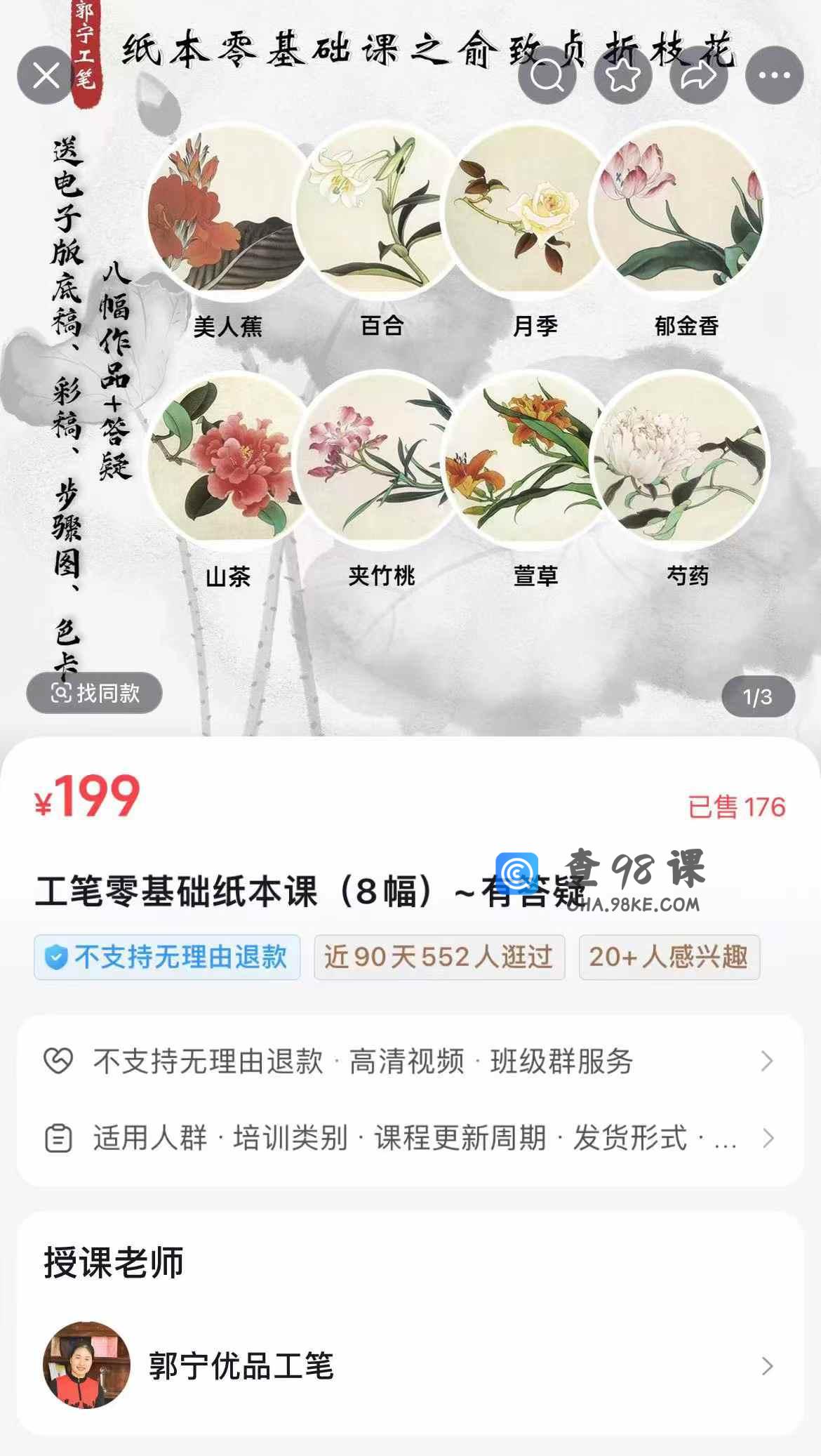Close the product detail page
The image size is (821, 1456).
click(x=46, y=75)
